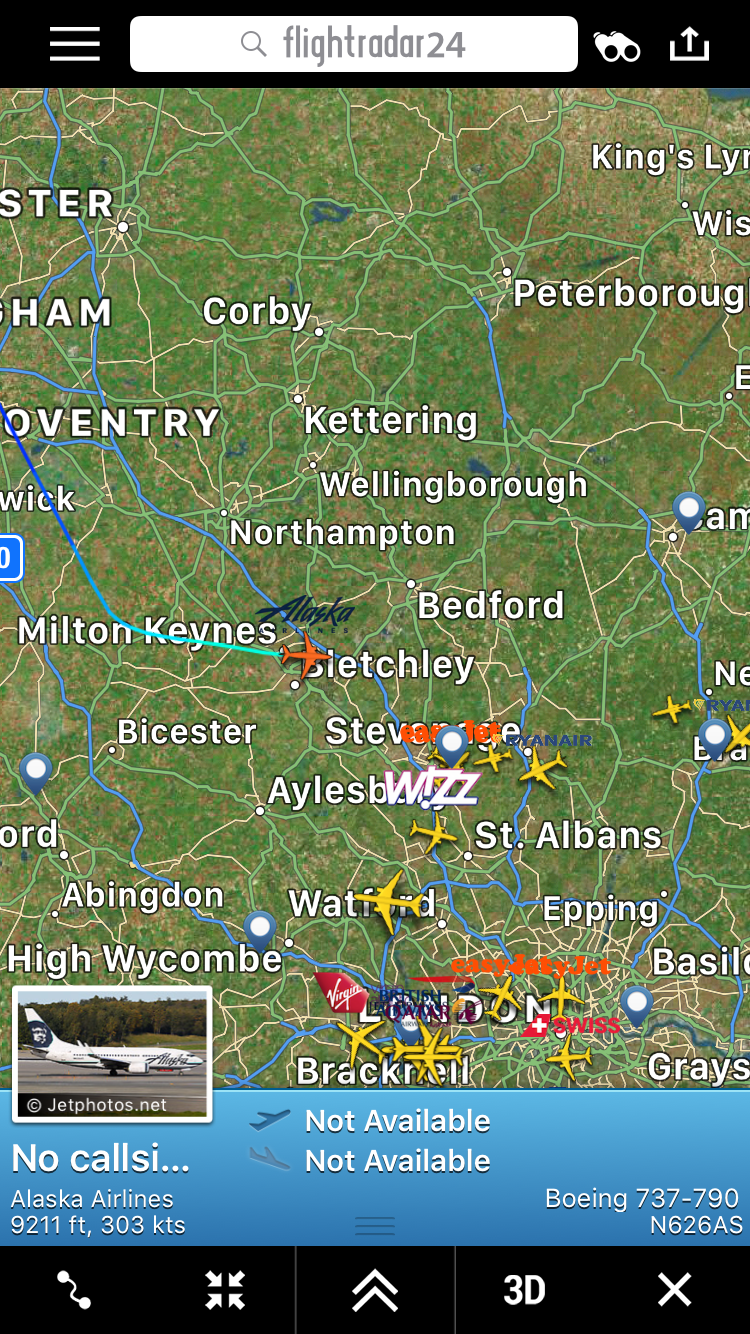Tap the flightradar24 search box

[x=354, y=44]
